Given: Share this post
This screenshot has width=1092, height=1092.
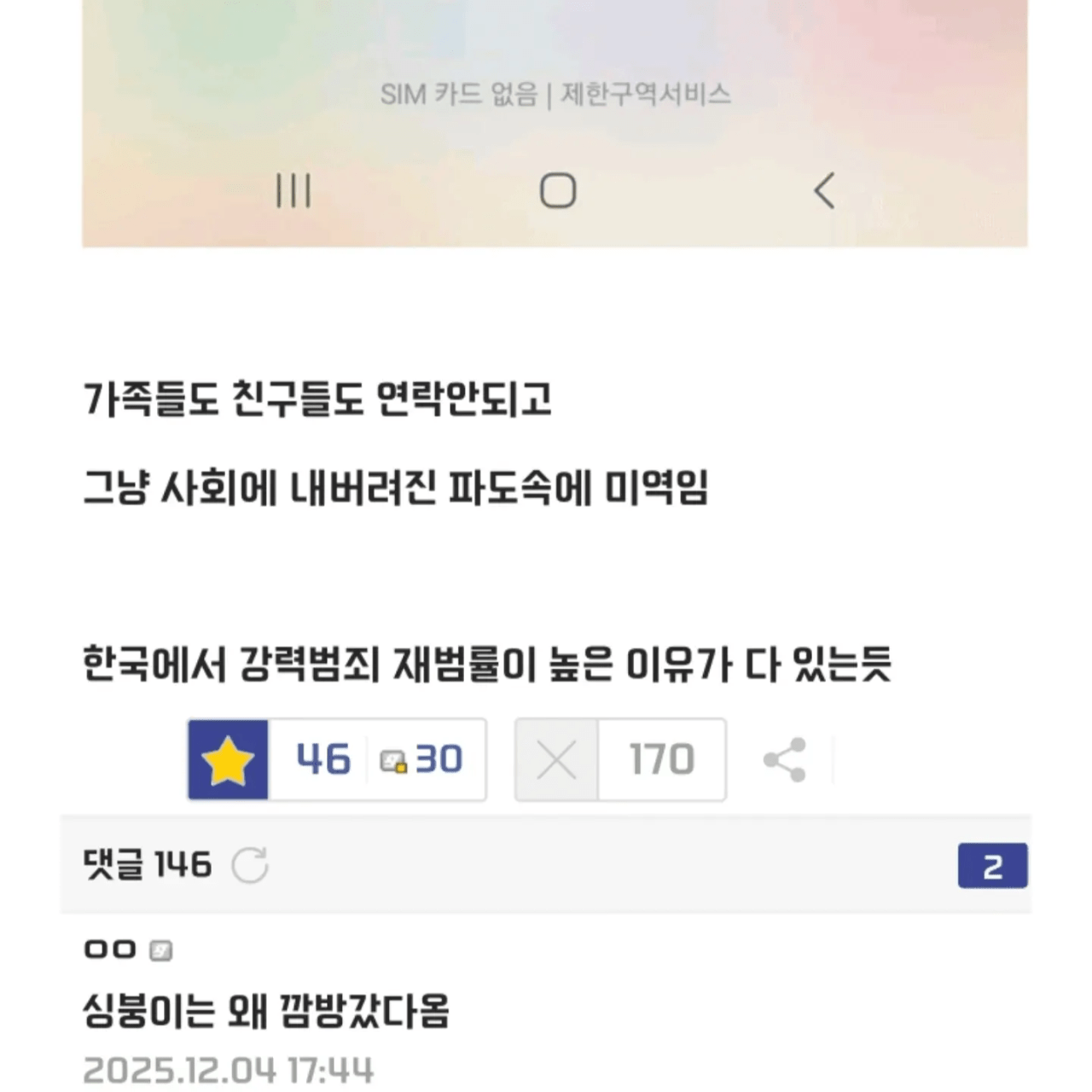Looking at the screenshot, I should coord(785,759).
